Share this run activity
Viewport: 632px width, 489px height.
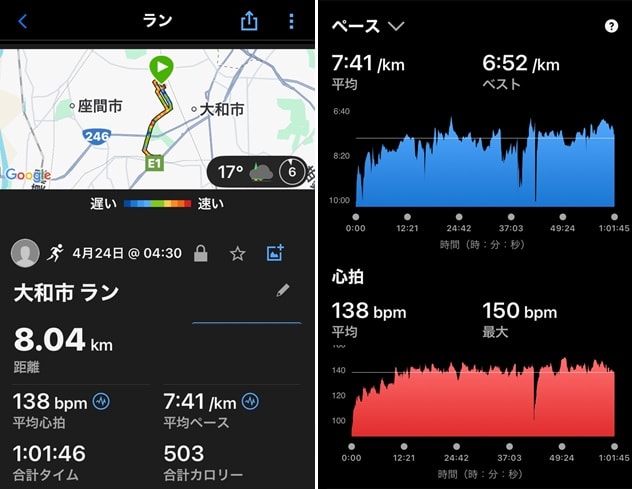(249, 21)
